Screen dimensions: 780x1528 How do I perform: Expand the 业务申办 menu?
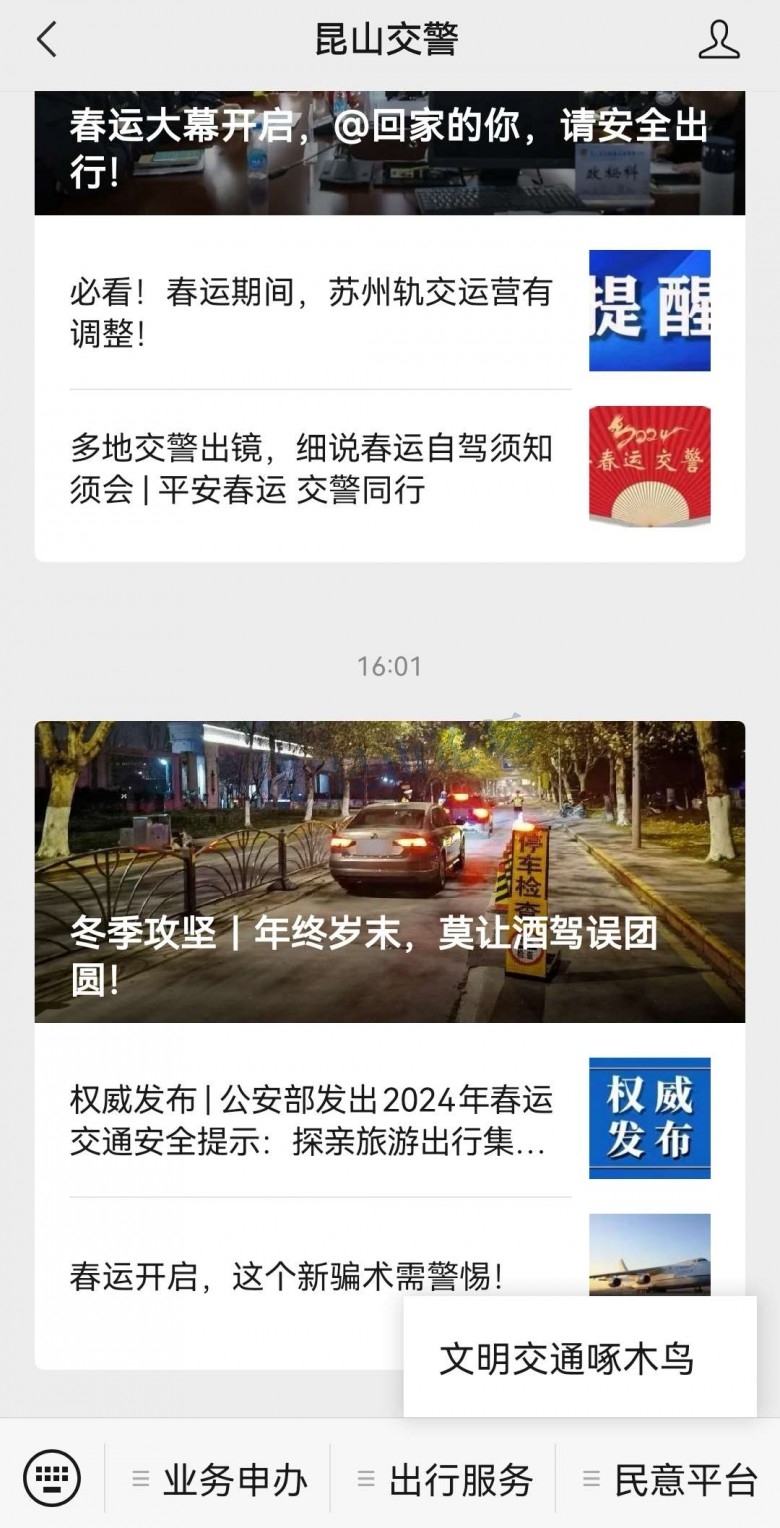[220, 1479]
